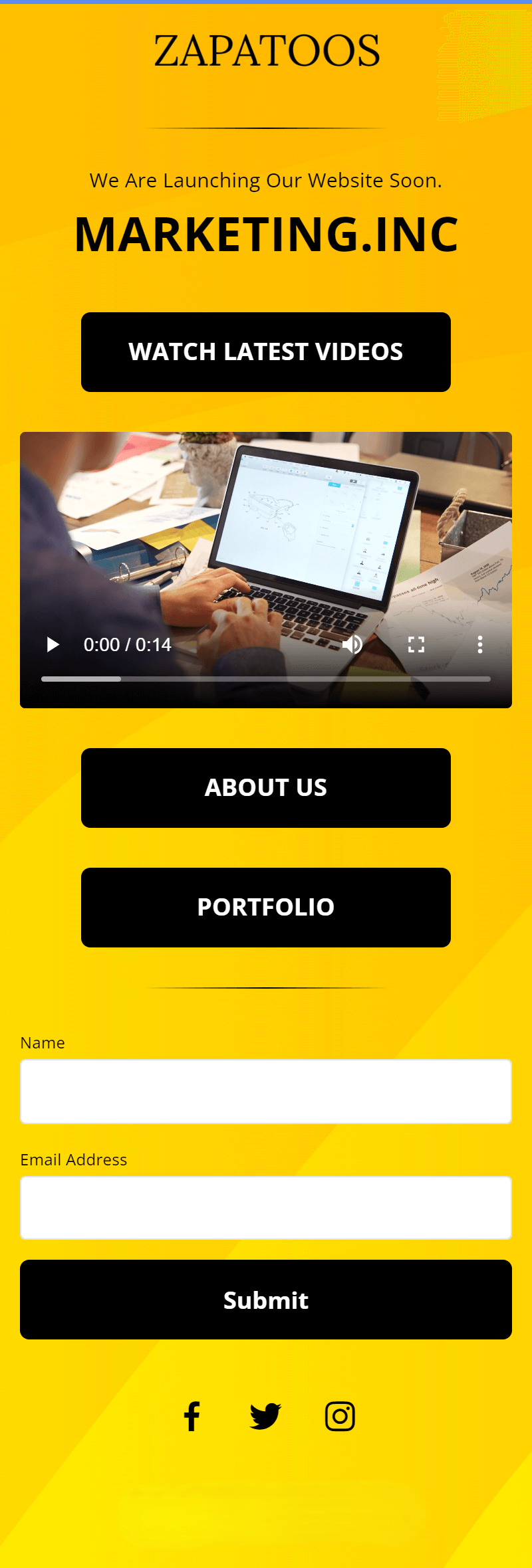
Task: Tap the Watch Latest Videos button
Action: pos(266,352)
